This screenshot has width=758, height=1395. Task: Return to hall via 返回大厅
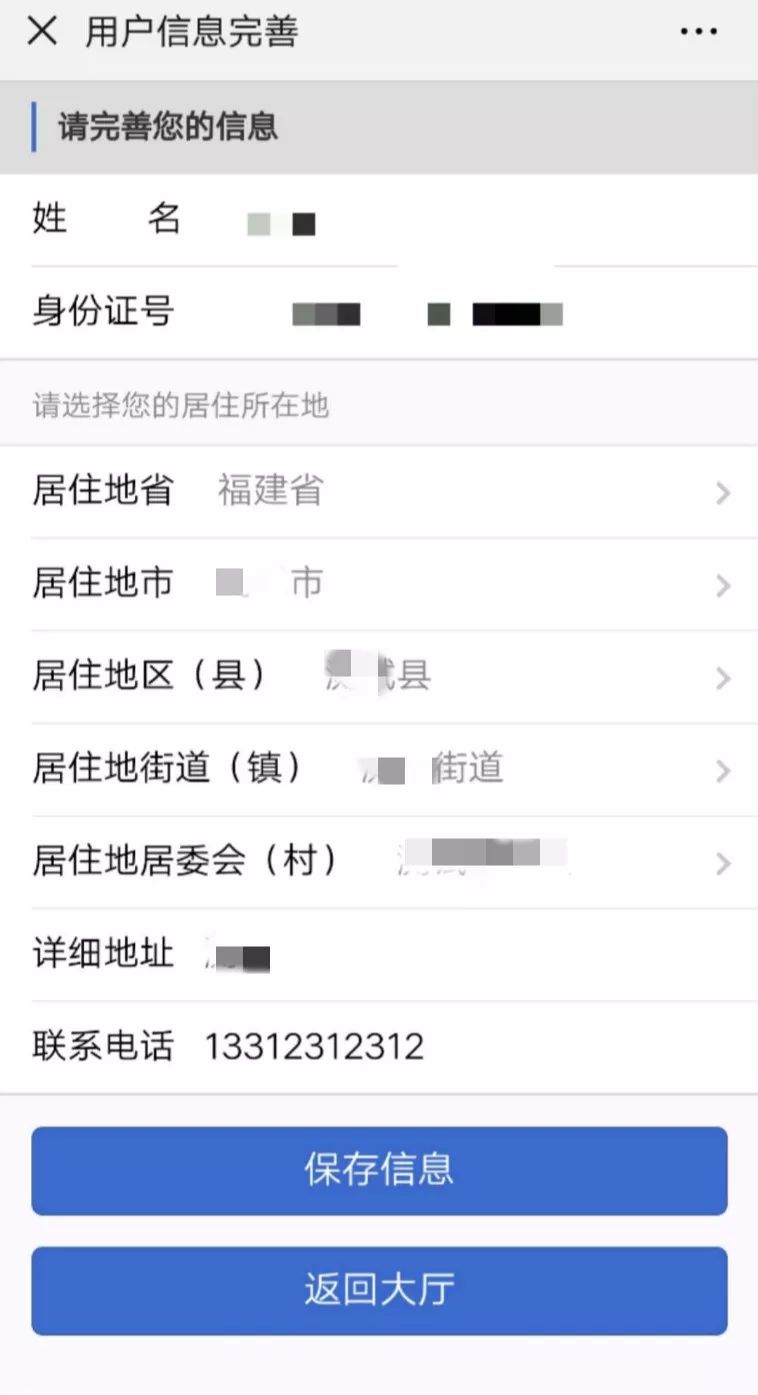[x=379, y=1291]
